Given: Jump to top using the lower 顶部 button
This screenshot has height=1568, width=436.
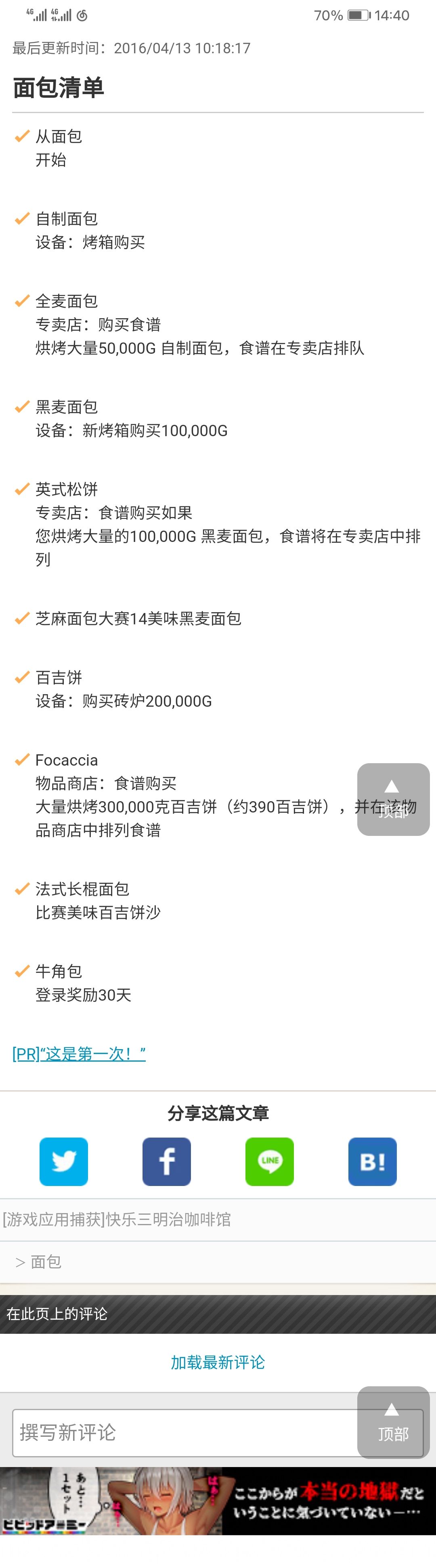Looking at the screenshot, I should [393, 1422].
